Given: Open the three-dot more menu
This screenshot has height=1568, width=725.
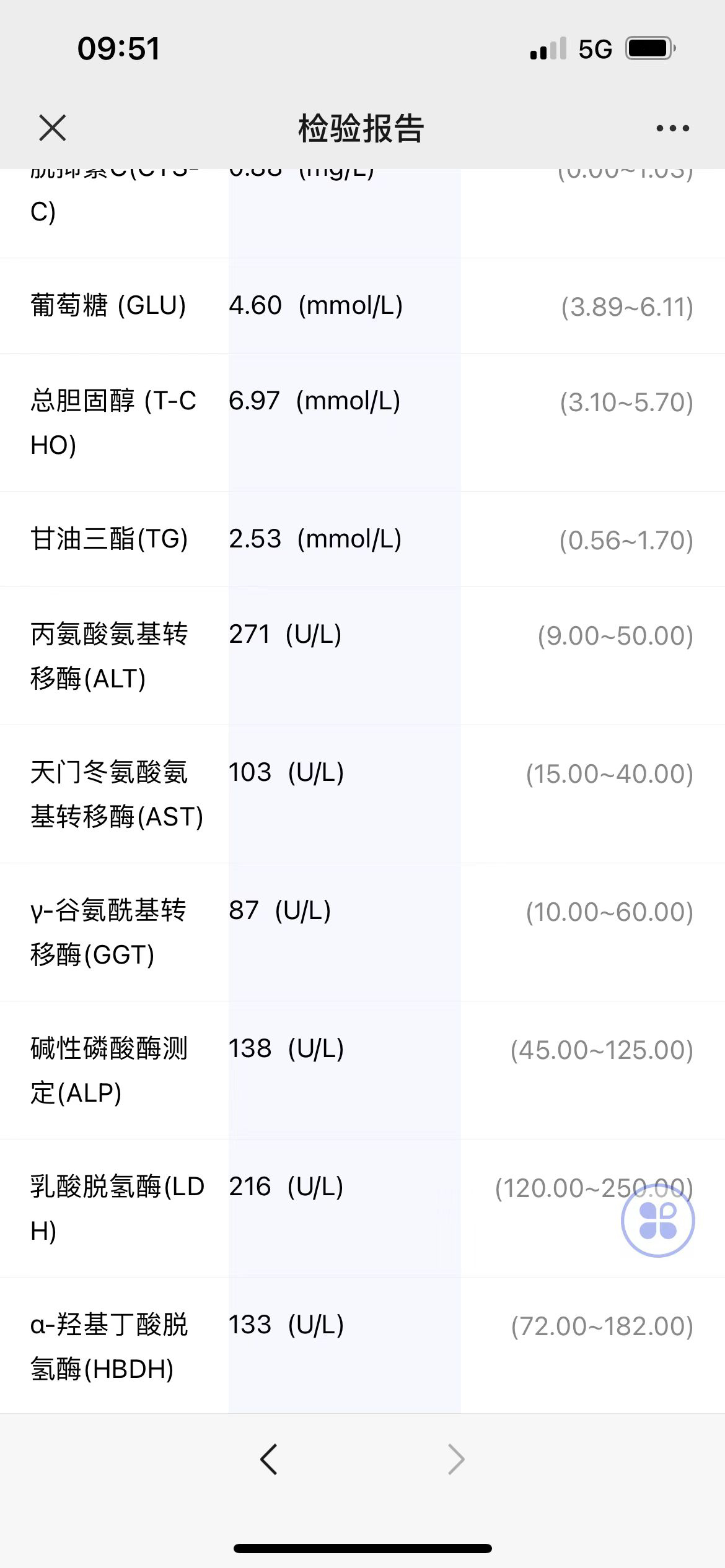Looking at the screenshot, I should click(x=672, y=128).
